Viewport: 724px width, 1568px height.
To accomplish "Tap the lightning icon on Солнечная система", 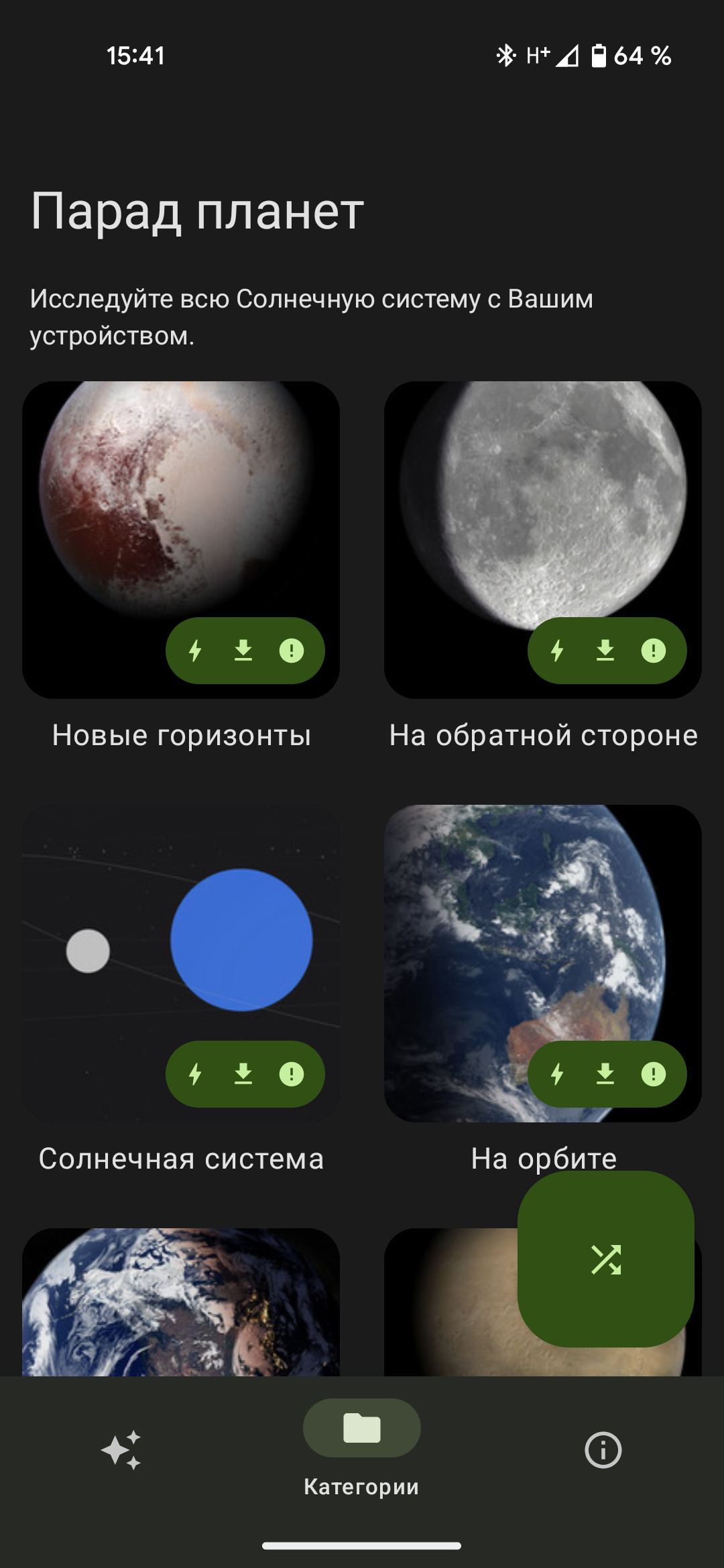I will click(195, 1074).
